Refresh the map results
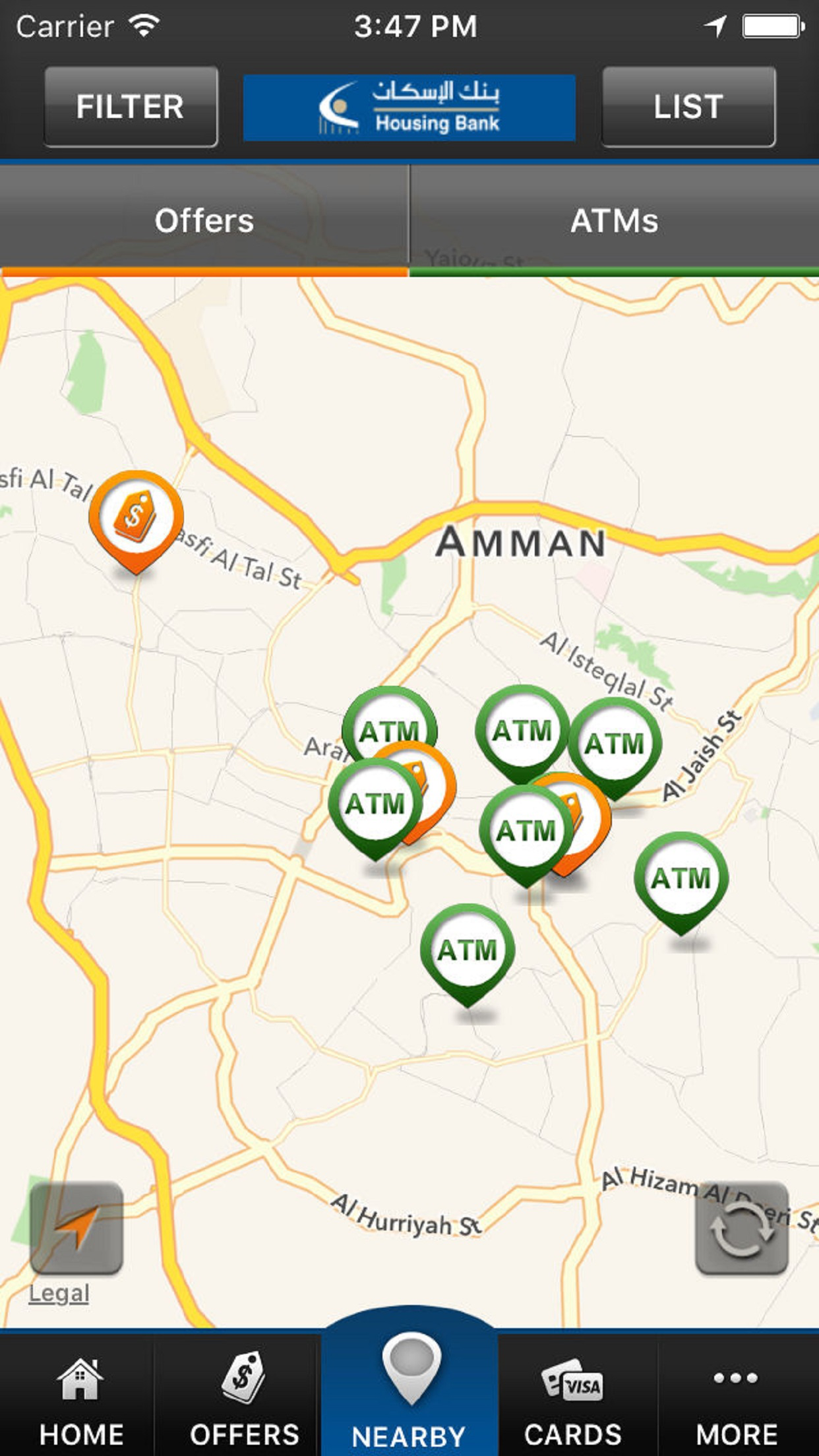The image size is (819, 1456). [741, 1228]
